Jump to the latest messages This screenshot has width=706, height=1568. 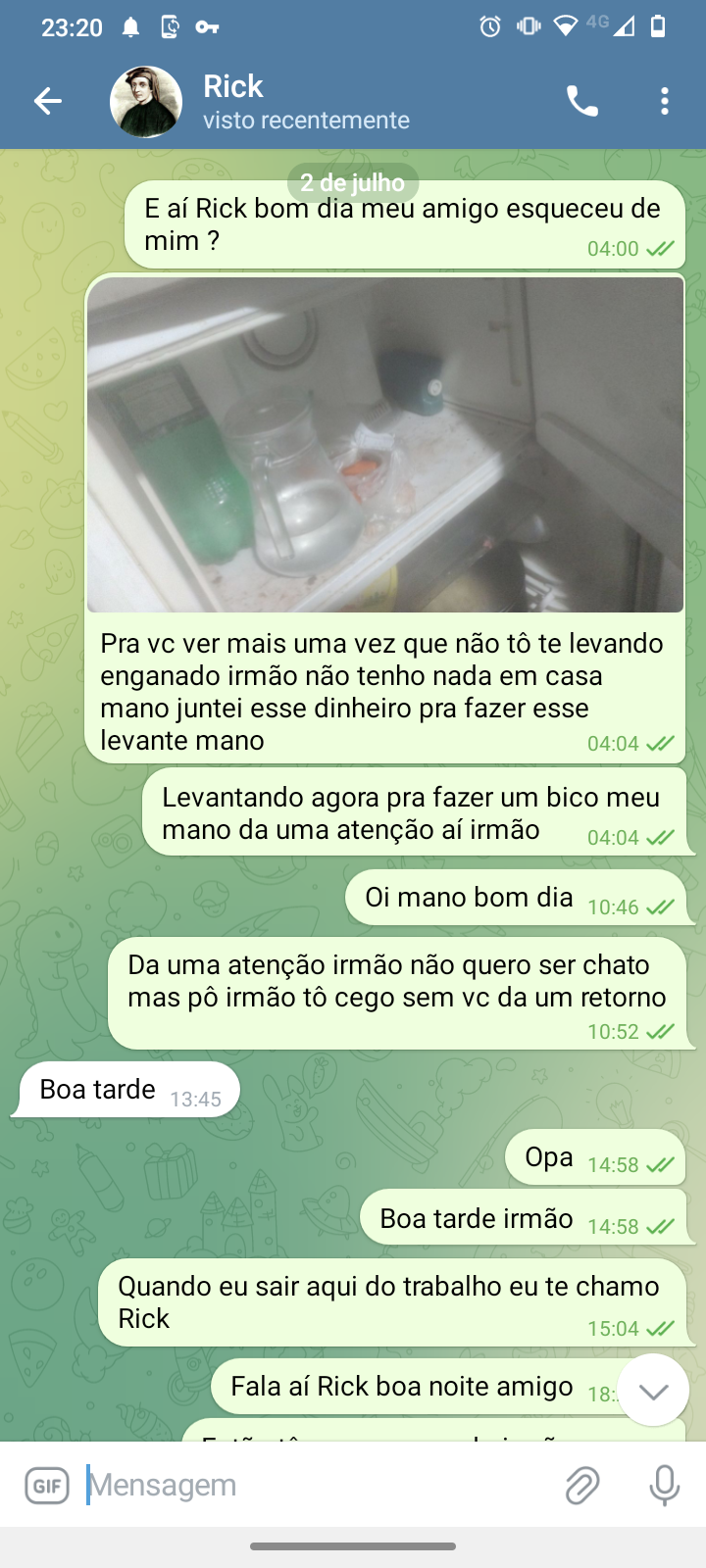pos(653,1391)
